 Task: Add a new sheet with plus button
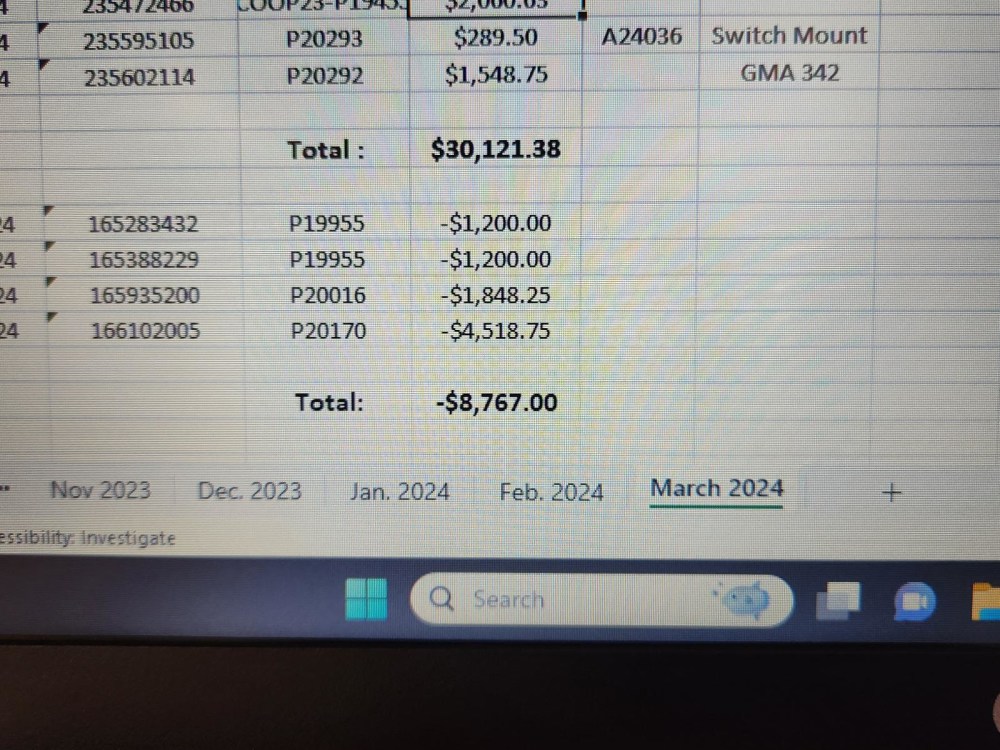click(893, 492)
